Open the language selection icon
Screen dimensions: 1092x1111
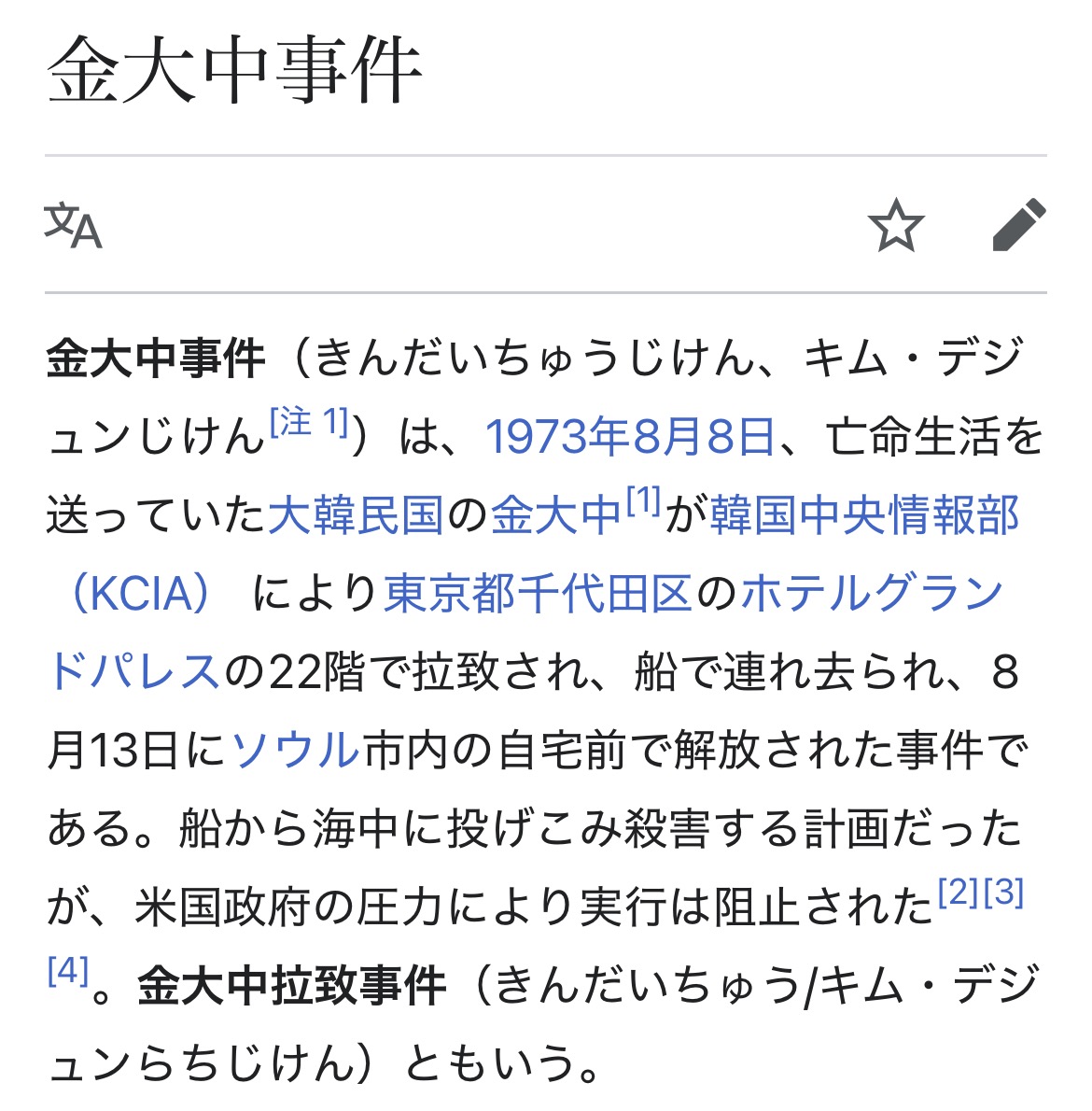point(73,225)
